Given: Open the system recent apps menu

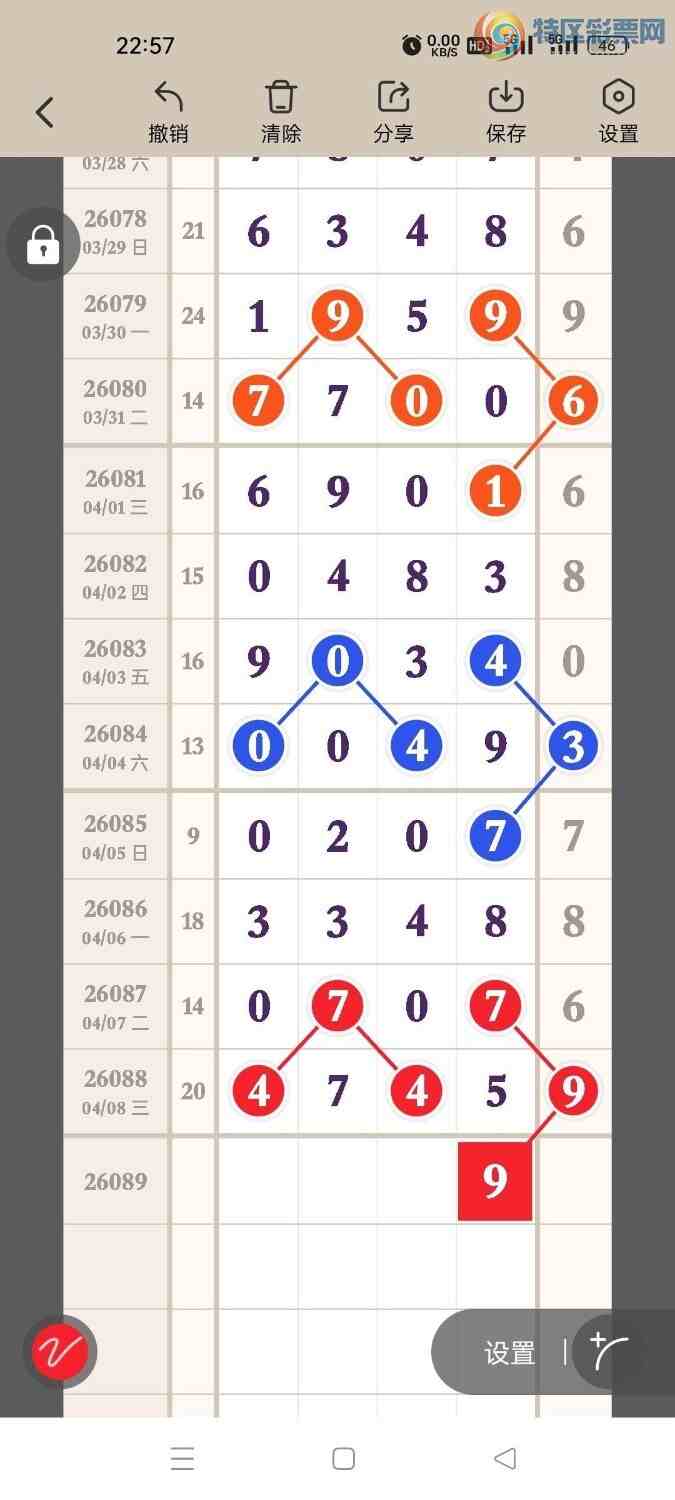Looking at the screenshot, I should (x=182, y=1459).
